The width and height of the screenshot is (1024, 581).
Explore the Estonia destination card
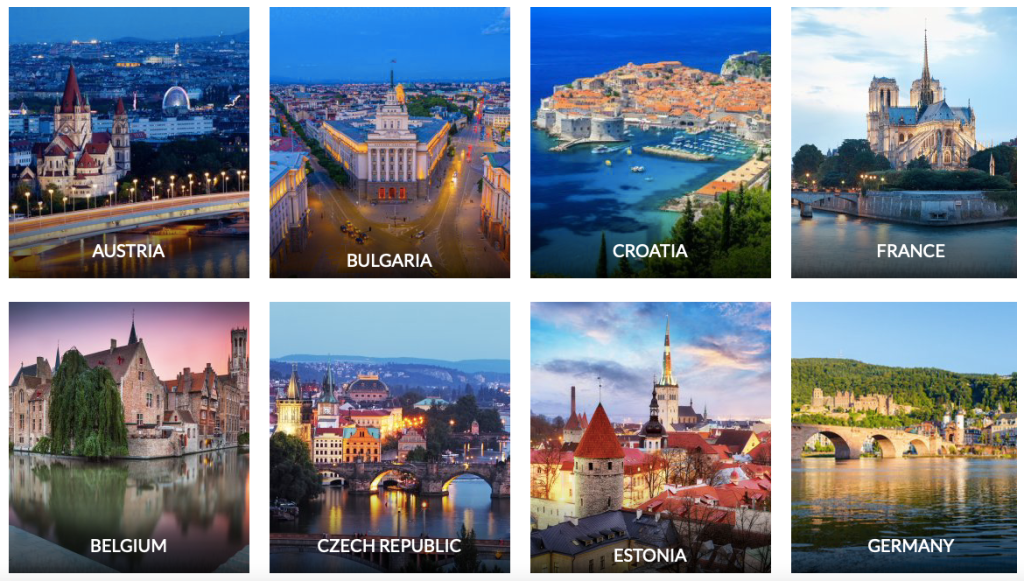[x=650, y=437]
